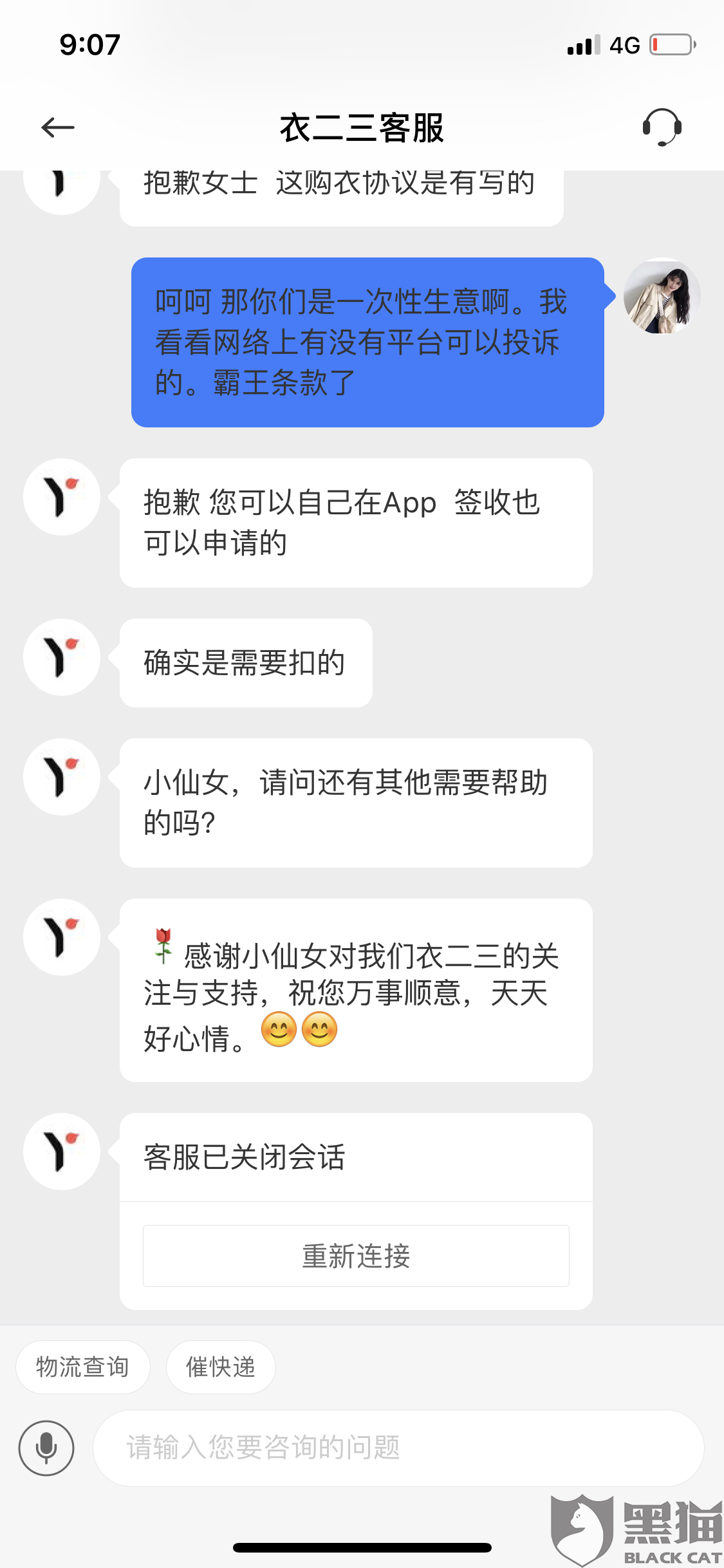Activate the microphone voice input

point(46,1448)
